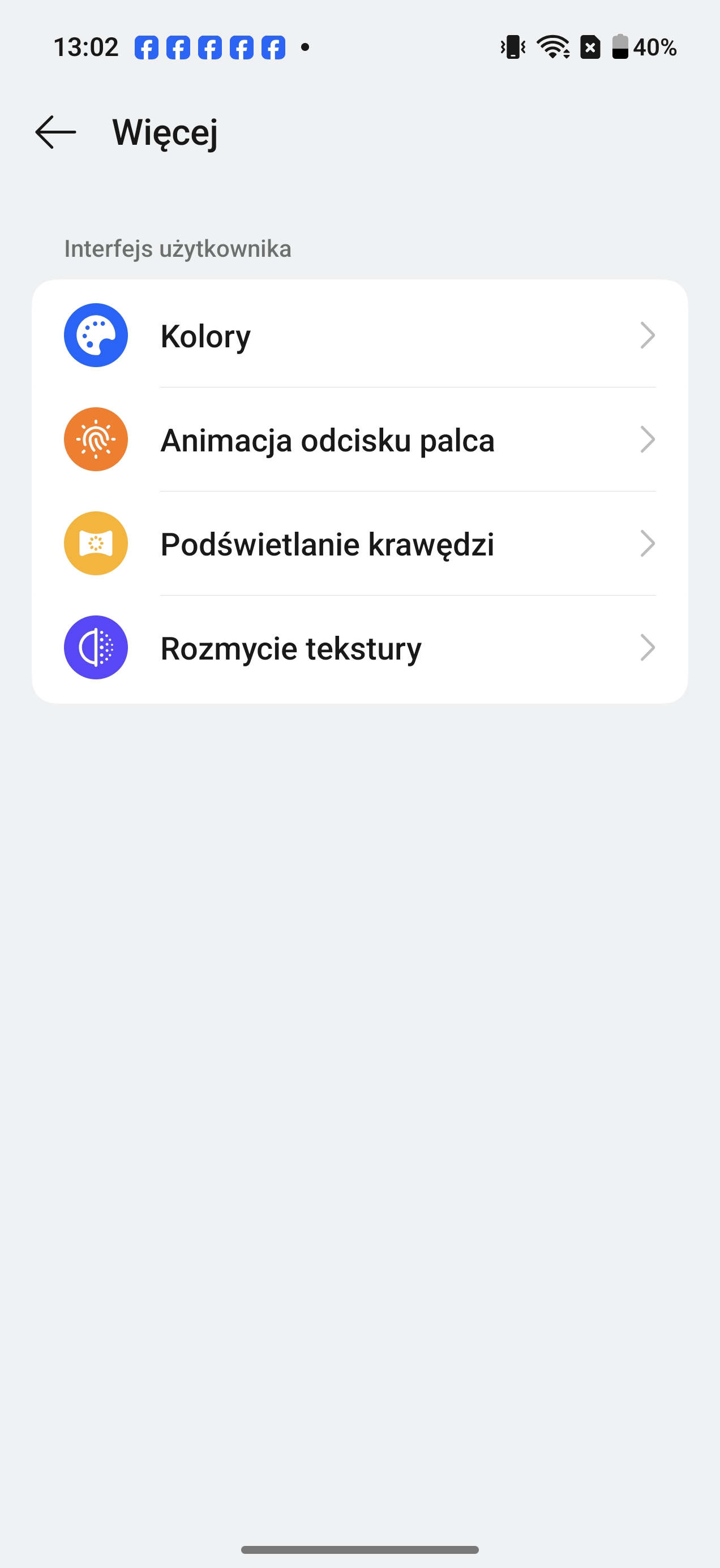This screenshot has width=720, height=1568.
Task: Go back using the arrow beside Więcej
Action: [55, 132]
